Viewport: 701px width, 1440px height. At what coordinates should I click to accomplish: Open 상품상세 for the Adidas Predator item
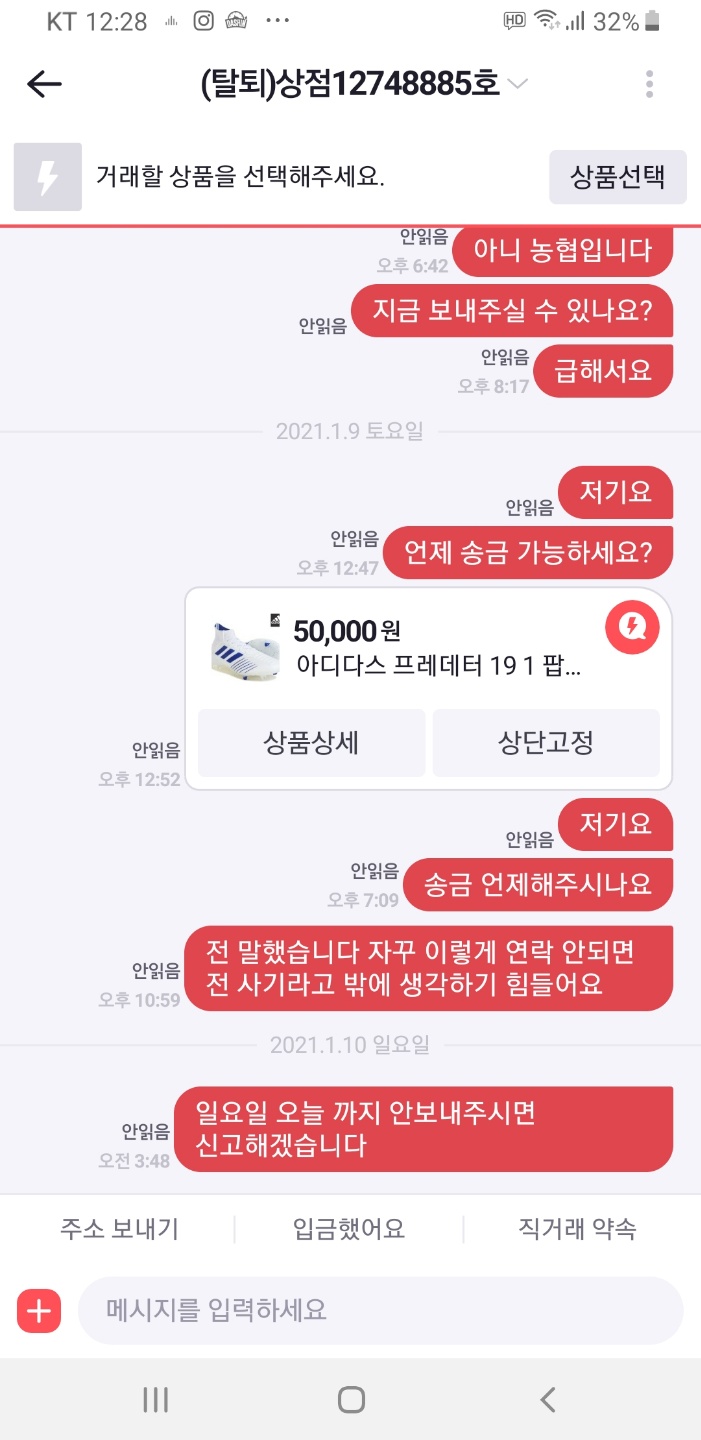pyautogui.click(x=311, y=742)
